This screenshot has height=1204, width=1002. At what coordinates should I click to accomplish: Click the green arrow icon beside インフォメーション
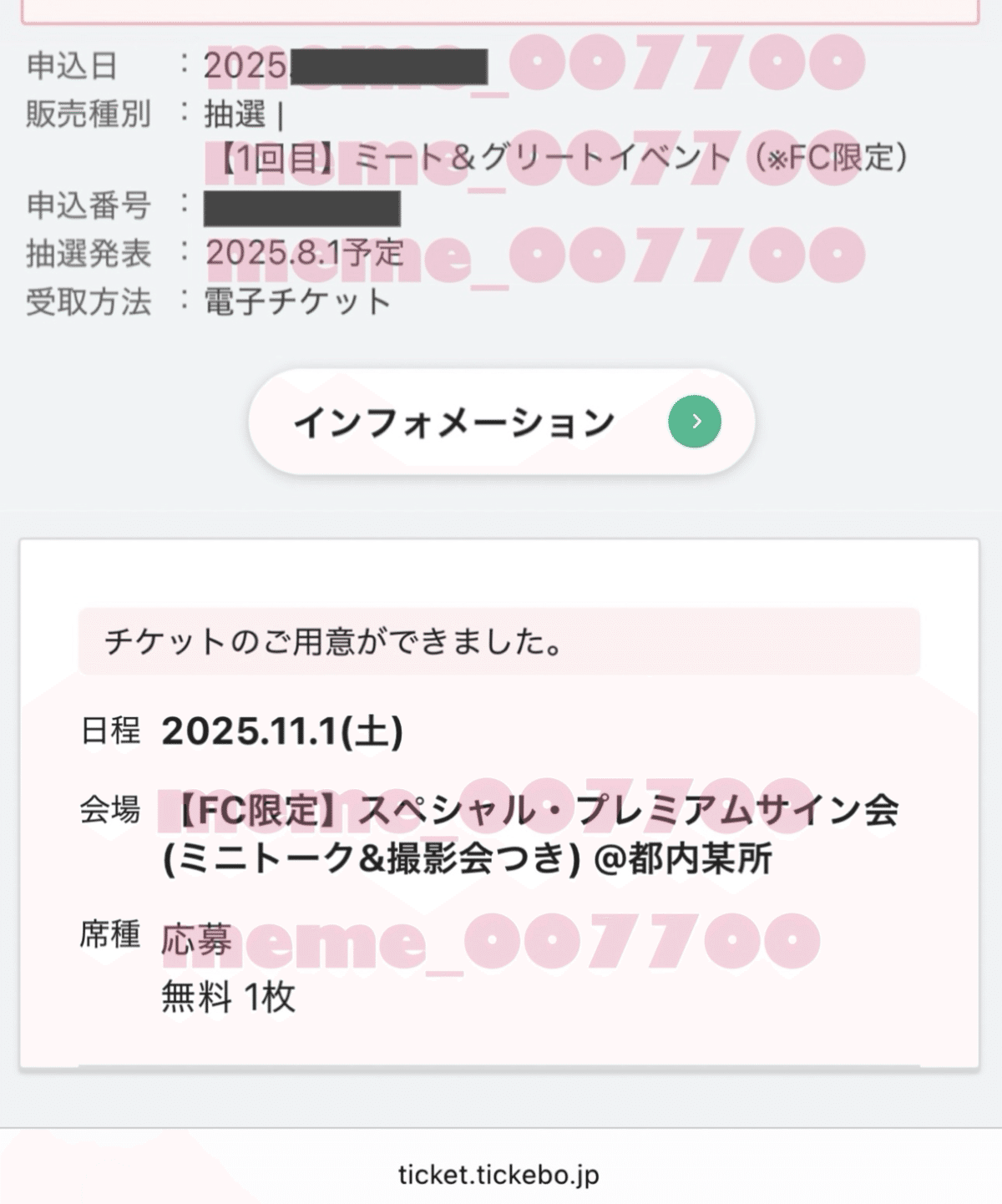point(693,422)
